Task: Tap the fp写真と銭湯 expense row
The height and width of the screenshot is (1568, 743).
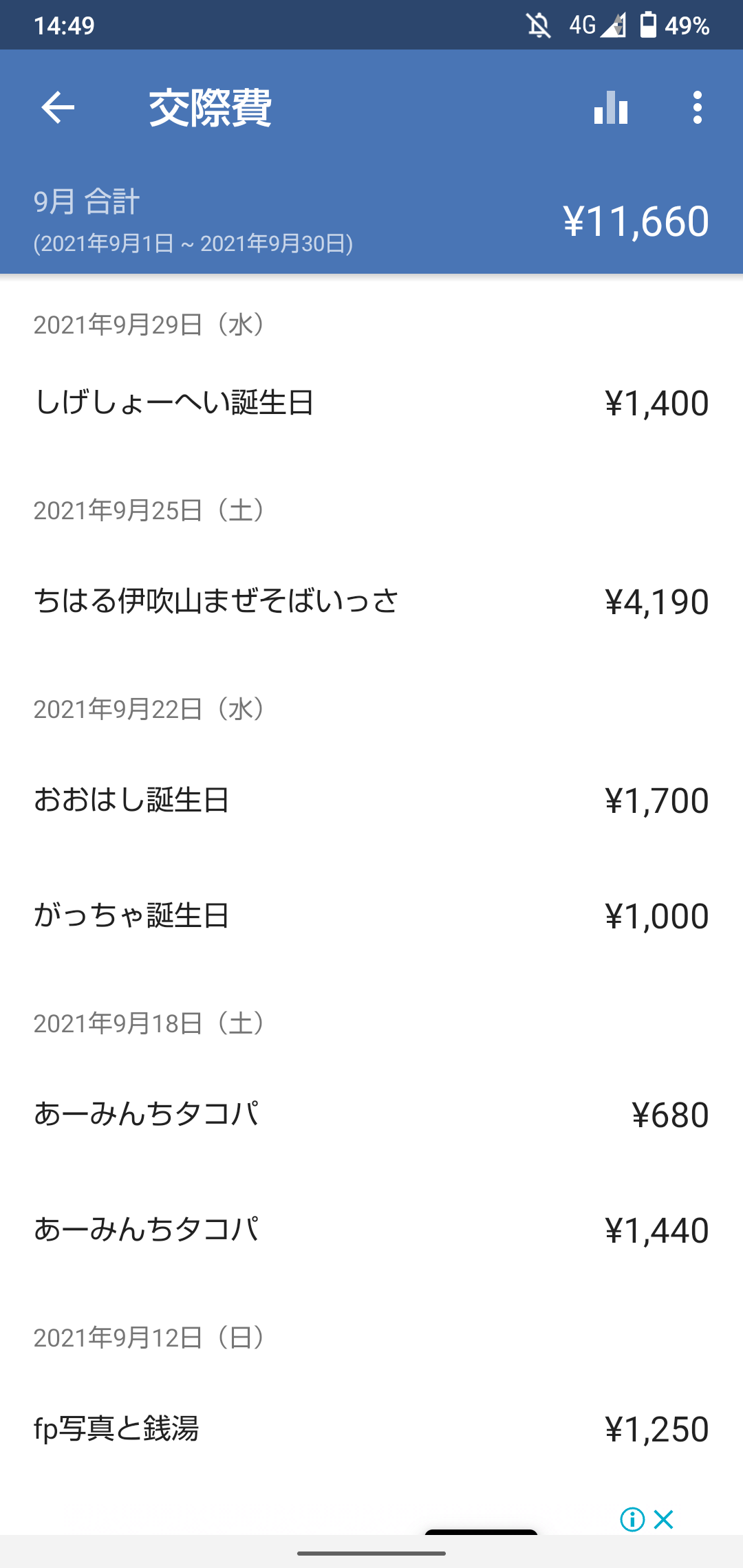Action: click(371, 1429)
